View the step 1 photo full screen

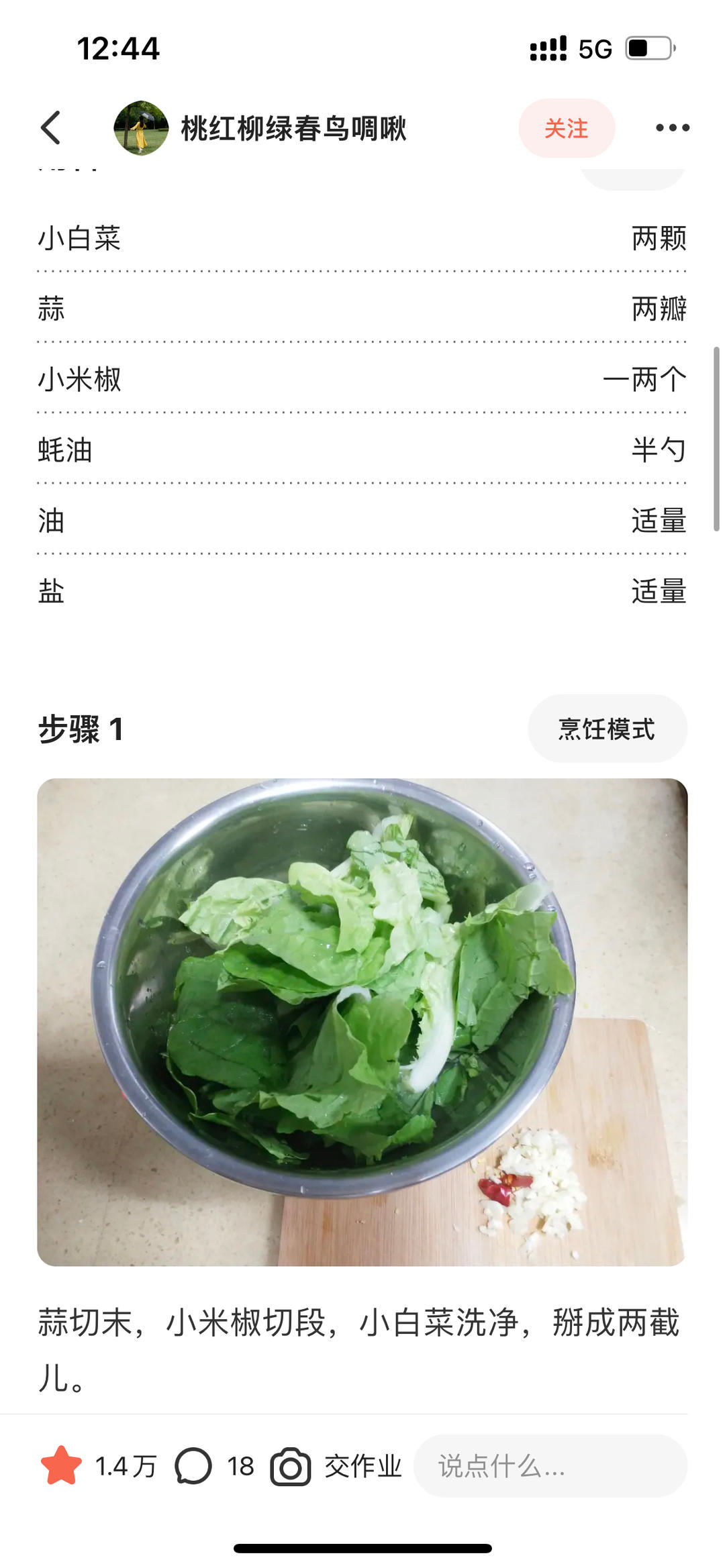pyautogui.click(x=362, y=1021)
